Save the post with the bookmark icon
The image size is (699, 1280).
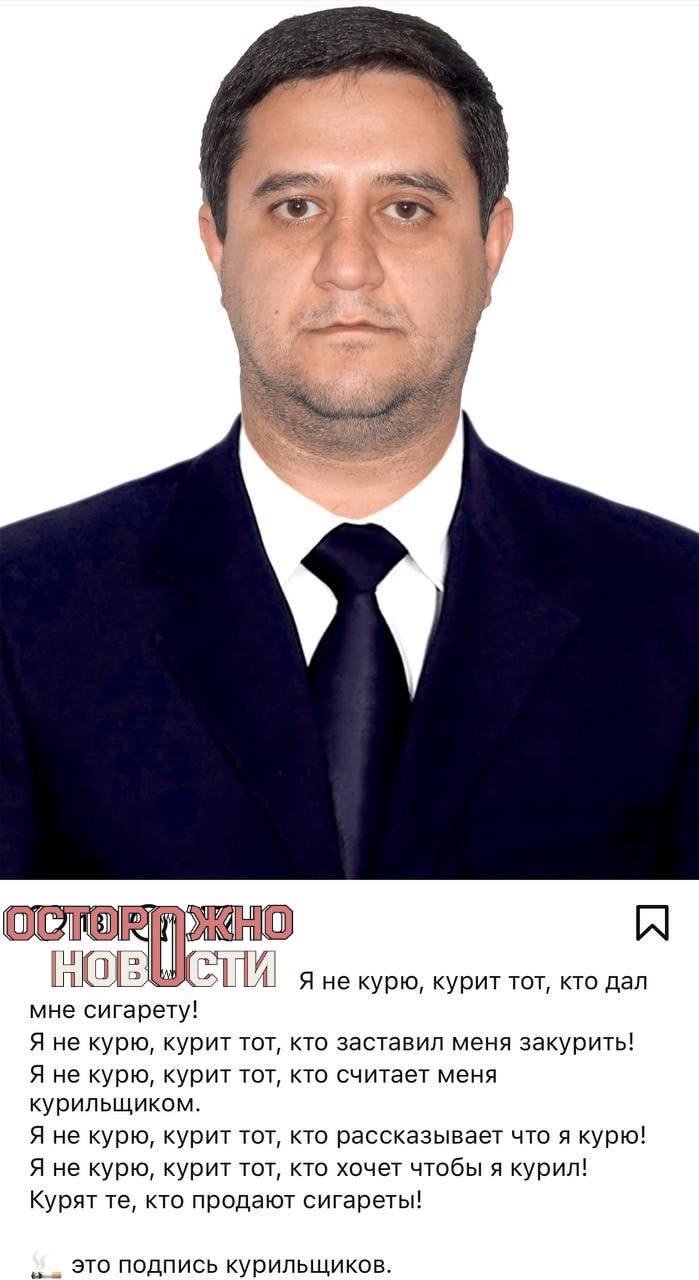[652, 922]
